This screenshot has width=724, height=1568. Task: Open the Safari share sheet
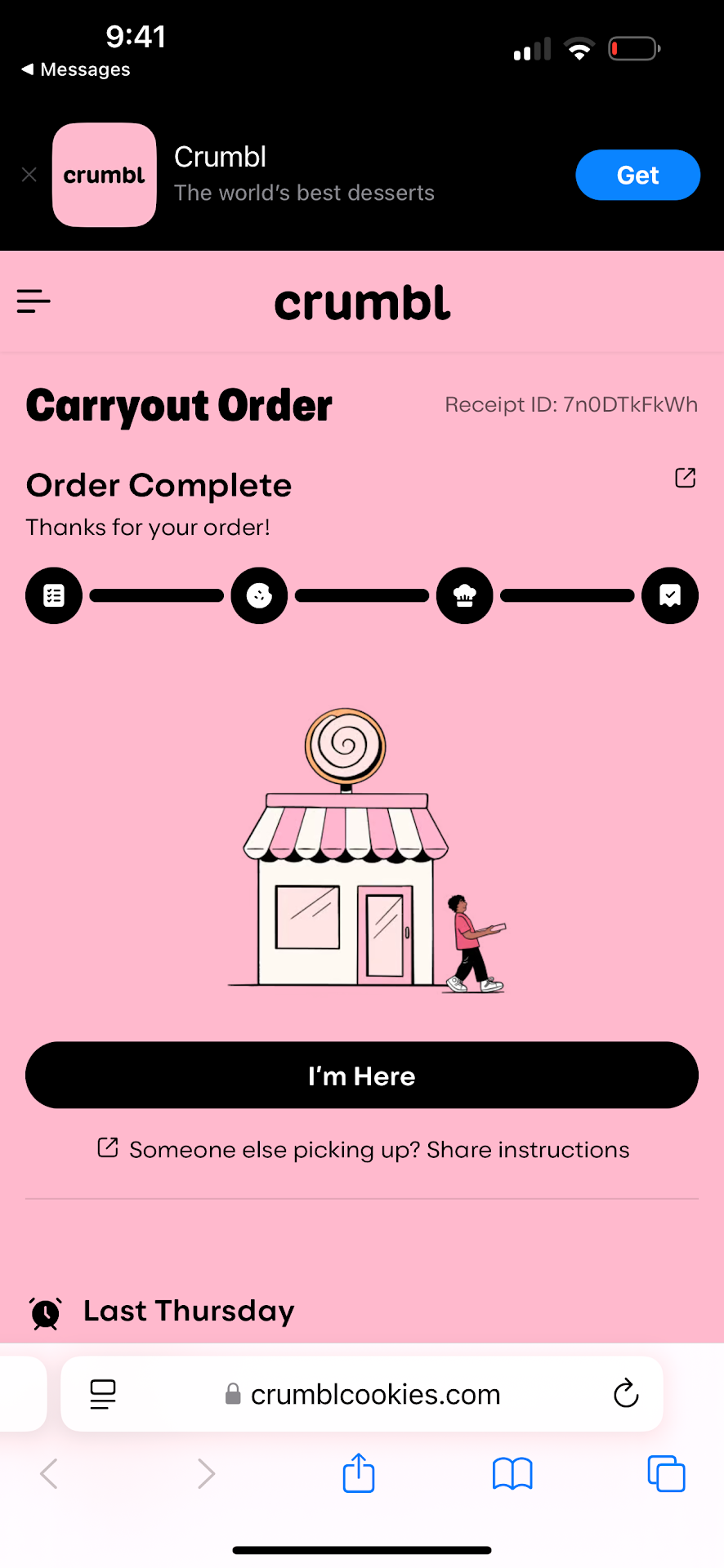359,1473
